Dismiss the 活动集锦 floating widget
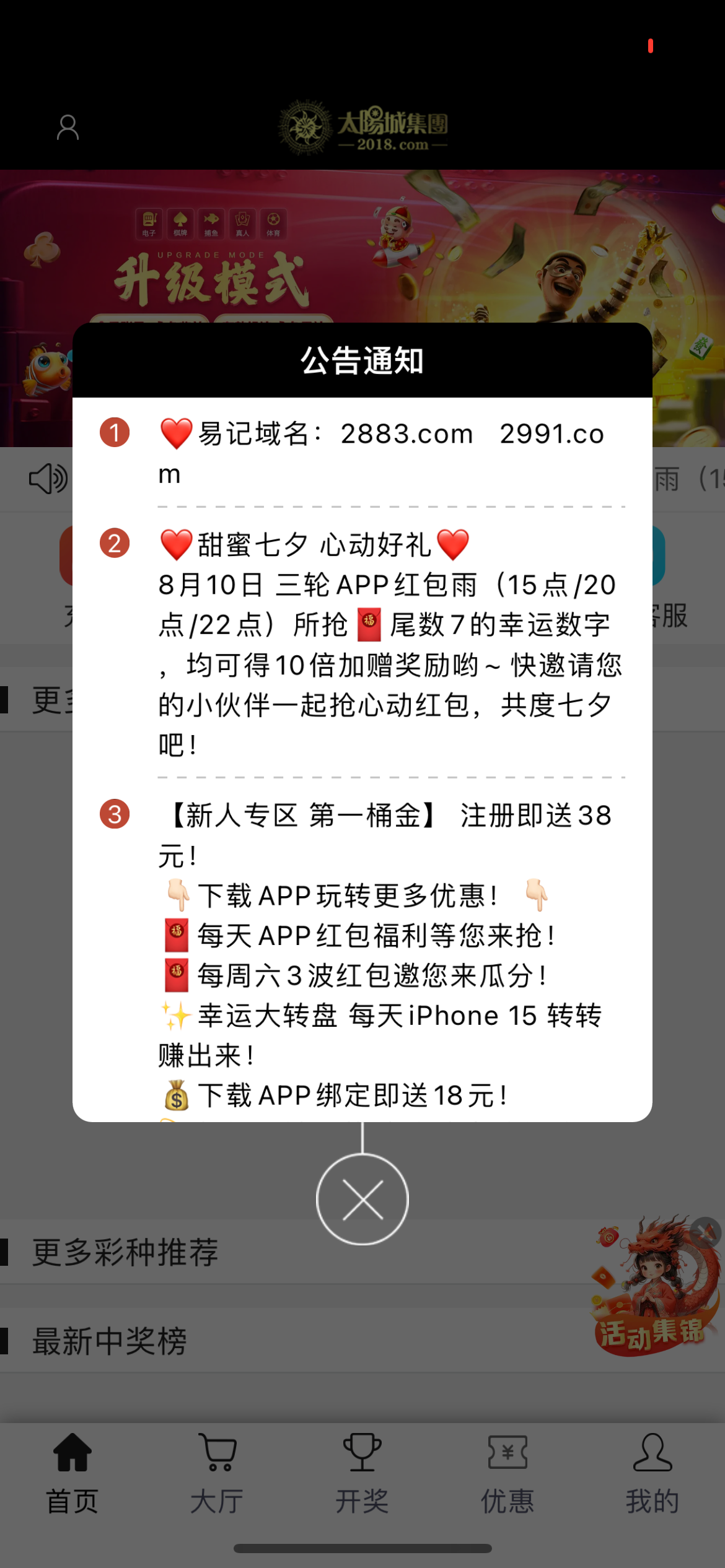This screenshot has height=1568, width=725. pyautogui.click(x=706, y=1232)
